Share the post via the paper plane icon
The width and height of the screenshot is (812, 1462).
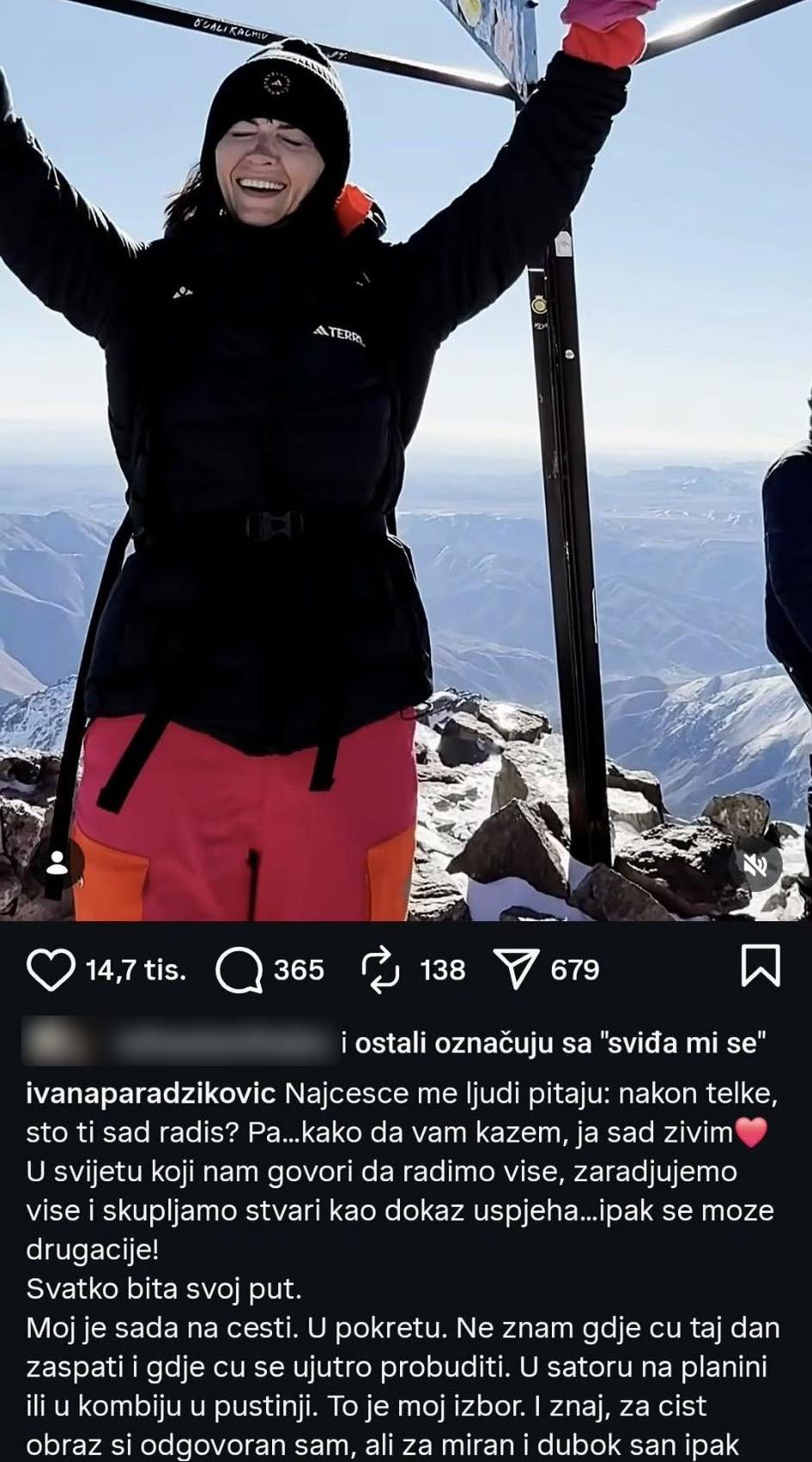click(516, 969)
